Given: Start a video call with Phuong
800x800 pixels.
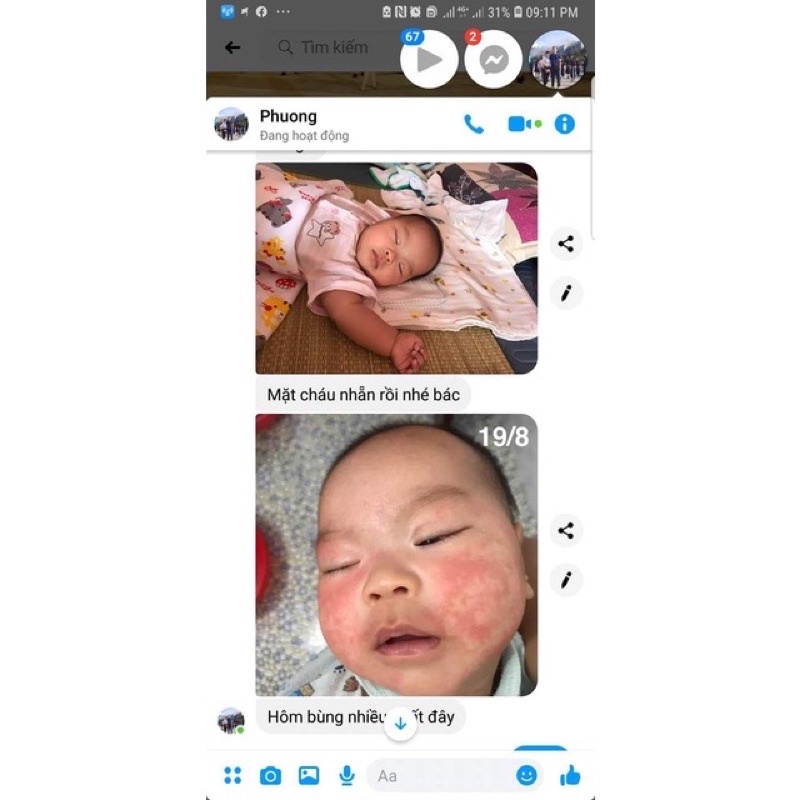Looking at the screenshot, I should coord(521,124).
